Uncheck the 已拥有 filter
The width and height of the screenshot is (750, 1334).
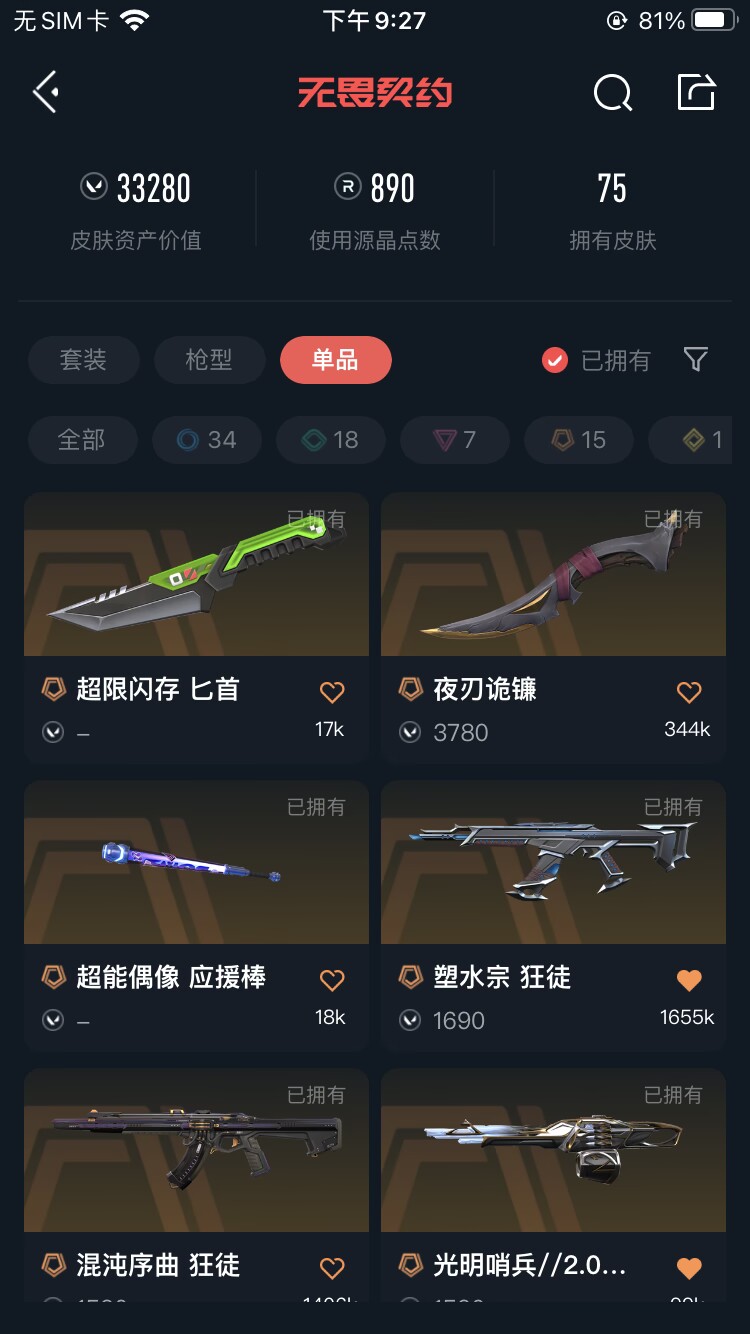[555, 360]
